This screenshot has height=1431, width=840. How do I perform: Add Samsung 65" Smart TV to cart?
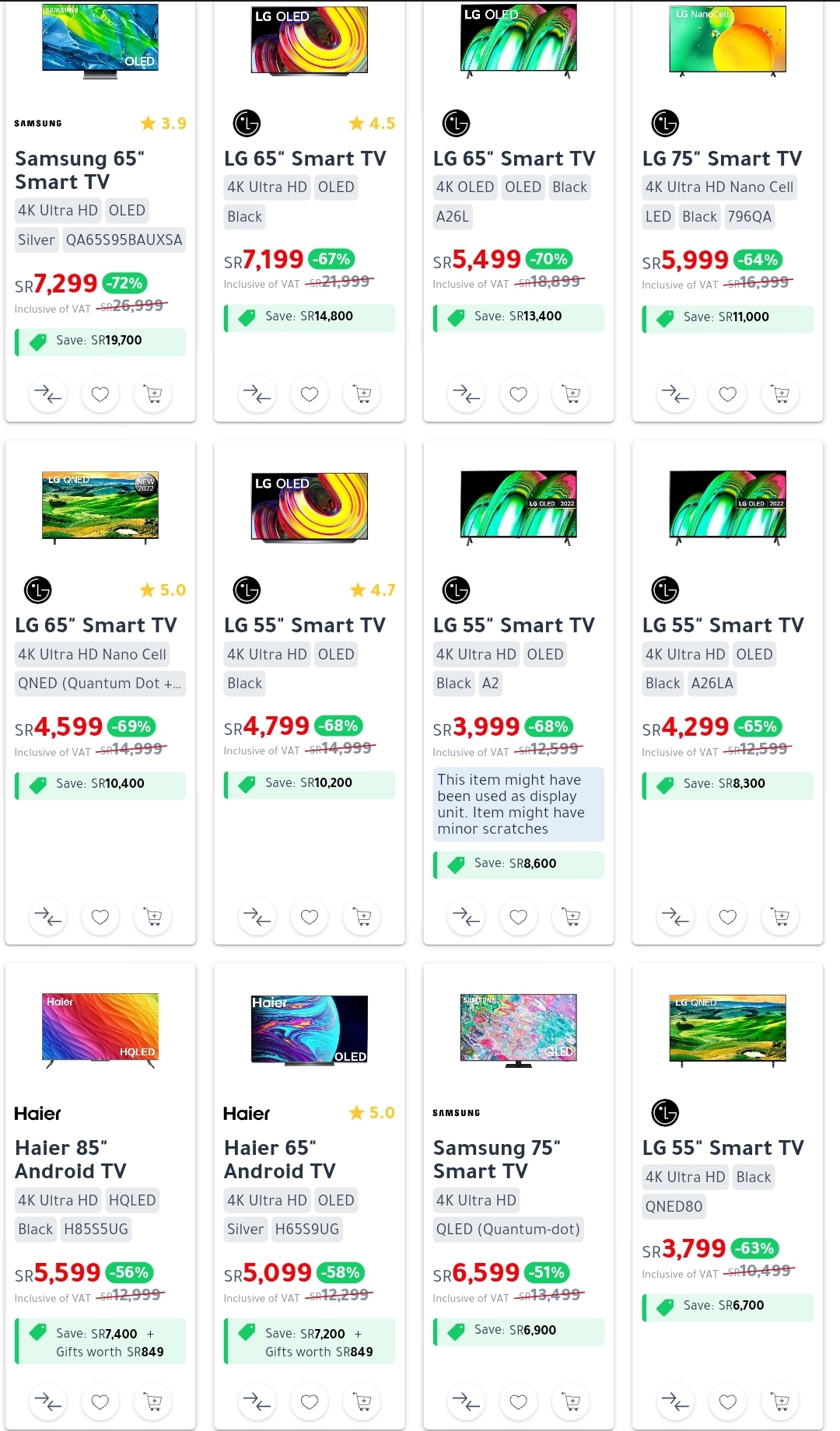coord(153,394)
